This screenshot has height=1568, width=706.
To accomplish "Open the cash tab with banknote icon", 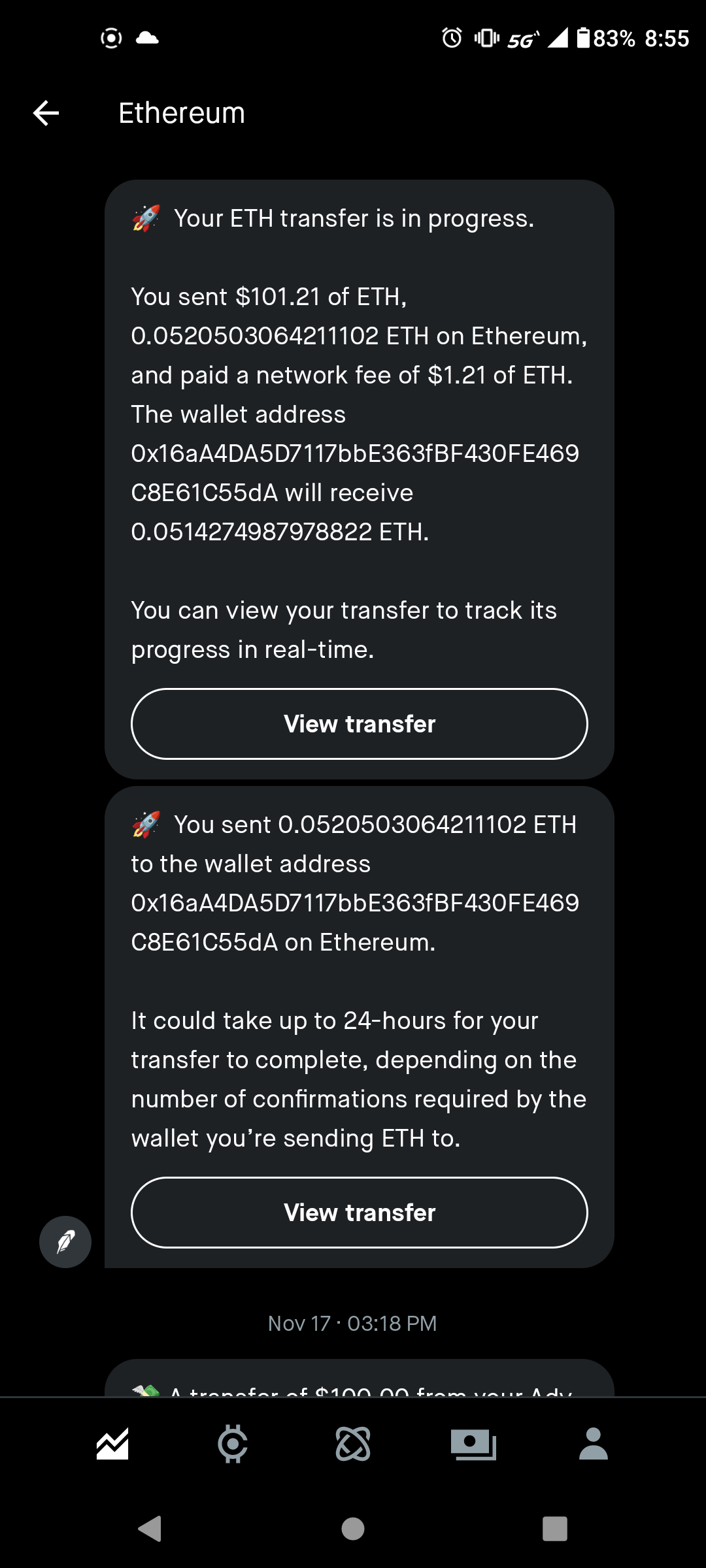I will [473, 1444].
